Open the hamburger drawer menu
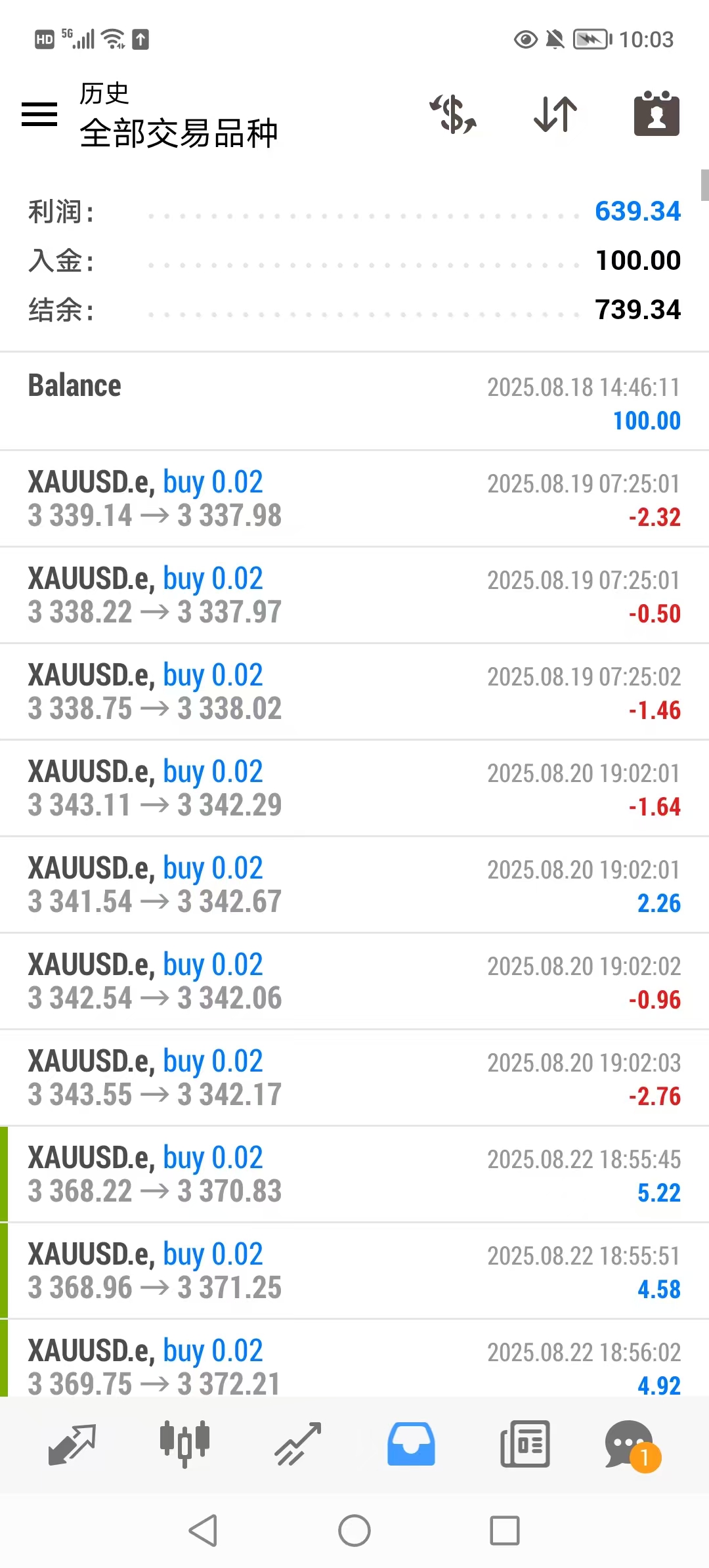 pos(39,114)
